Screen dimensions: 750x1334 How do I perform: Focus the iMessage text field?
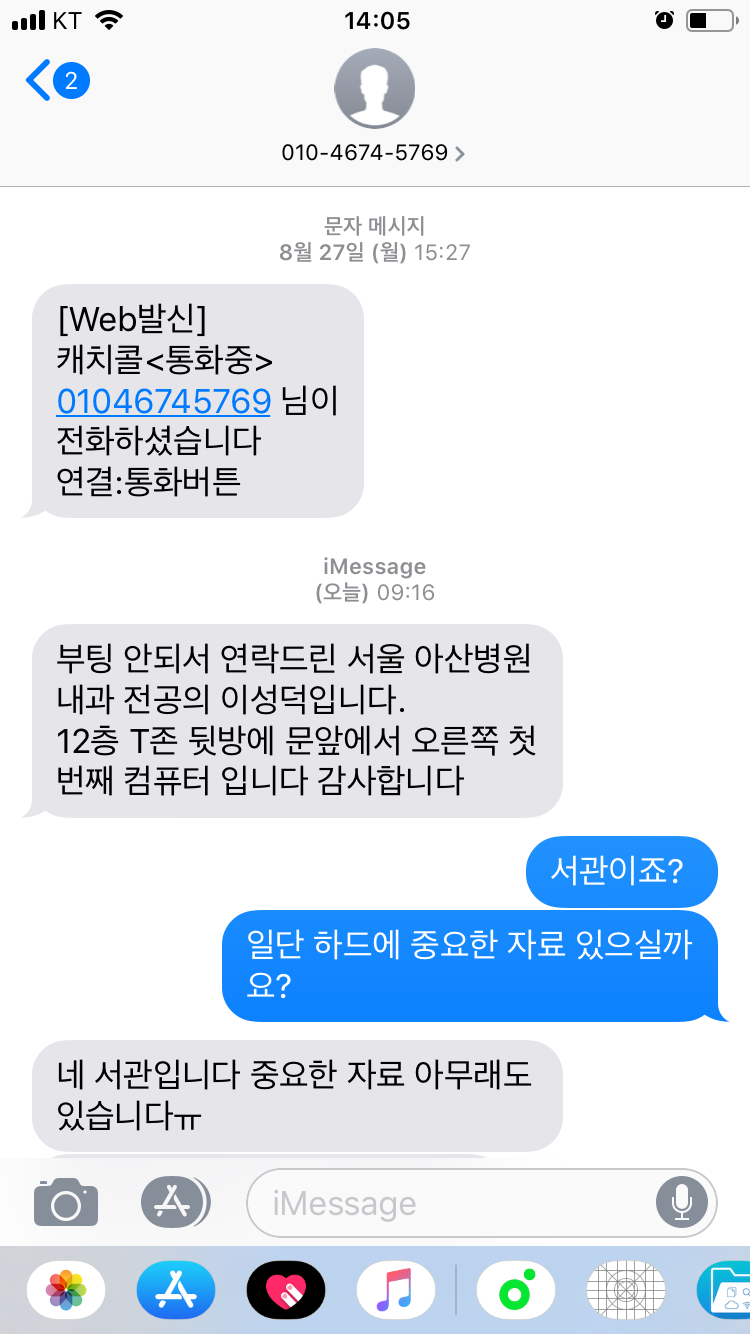point(482,1203)
